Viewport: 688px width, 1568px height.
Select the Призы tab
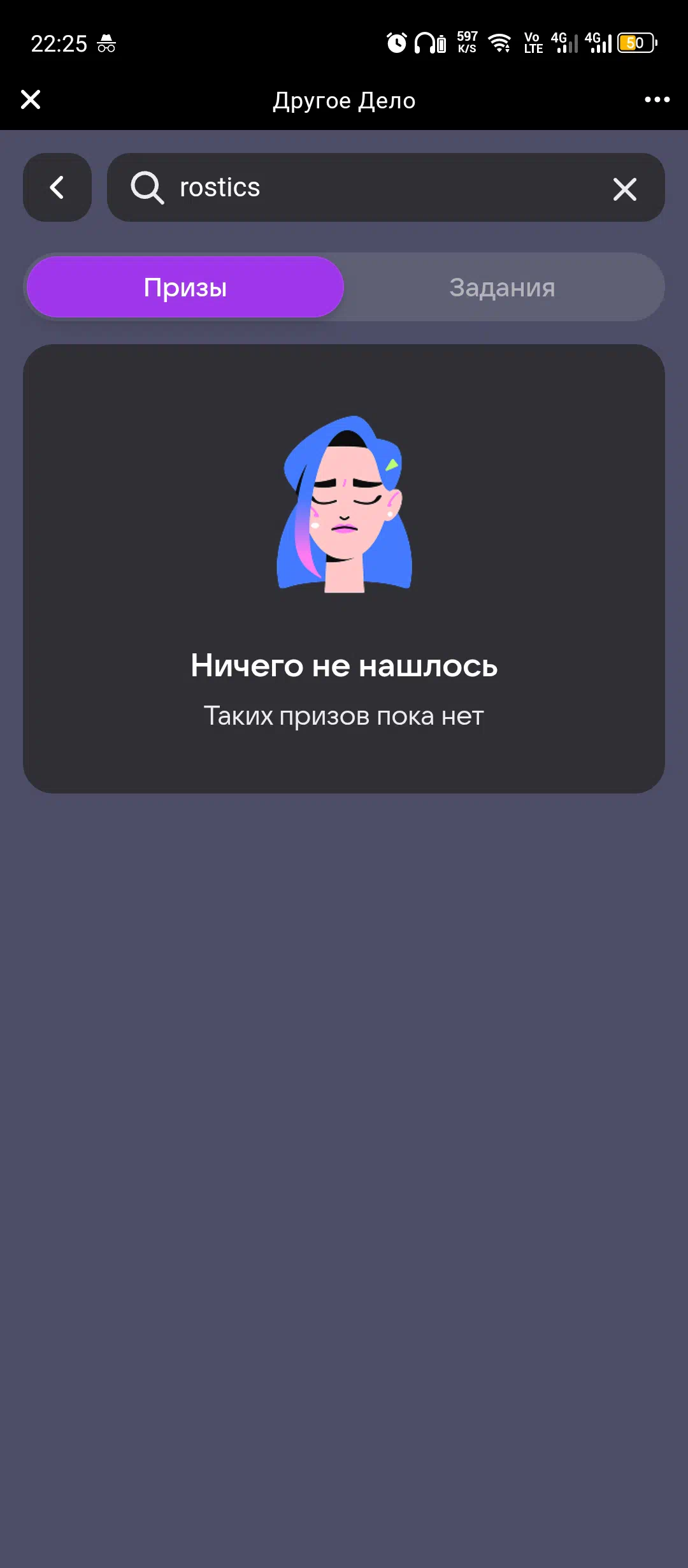click(x=185, y=287)
